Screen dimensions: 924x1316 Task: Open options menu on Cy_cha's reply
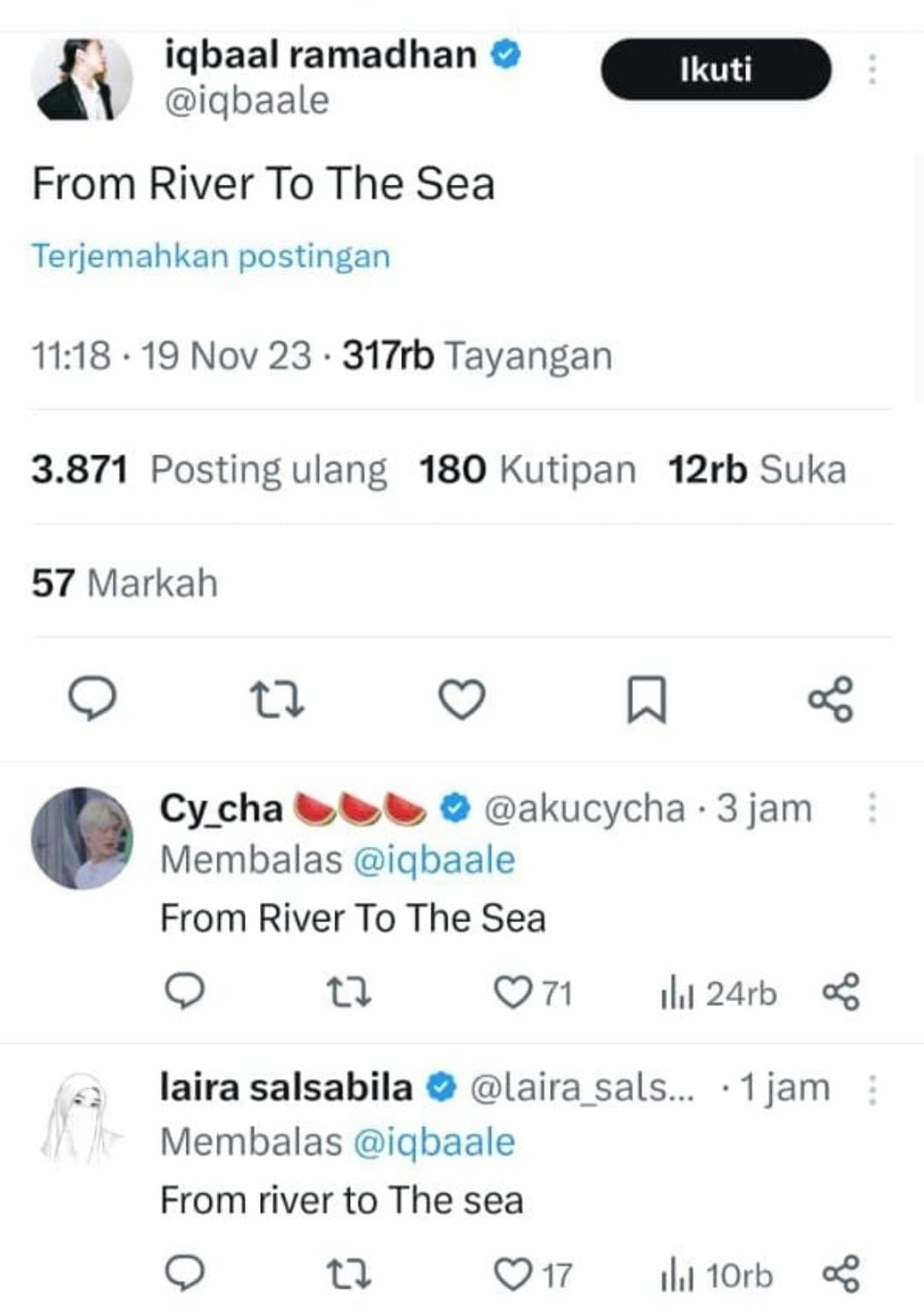pyautogui.click(x=873, y=809)
